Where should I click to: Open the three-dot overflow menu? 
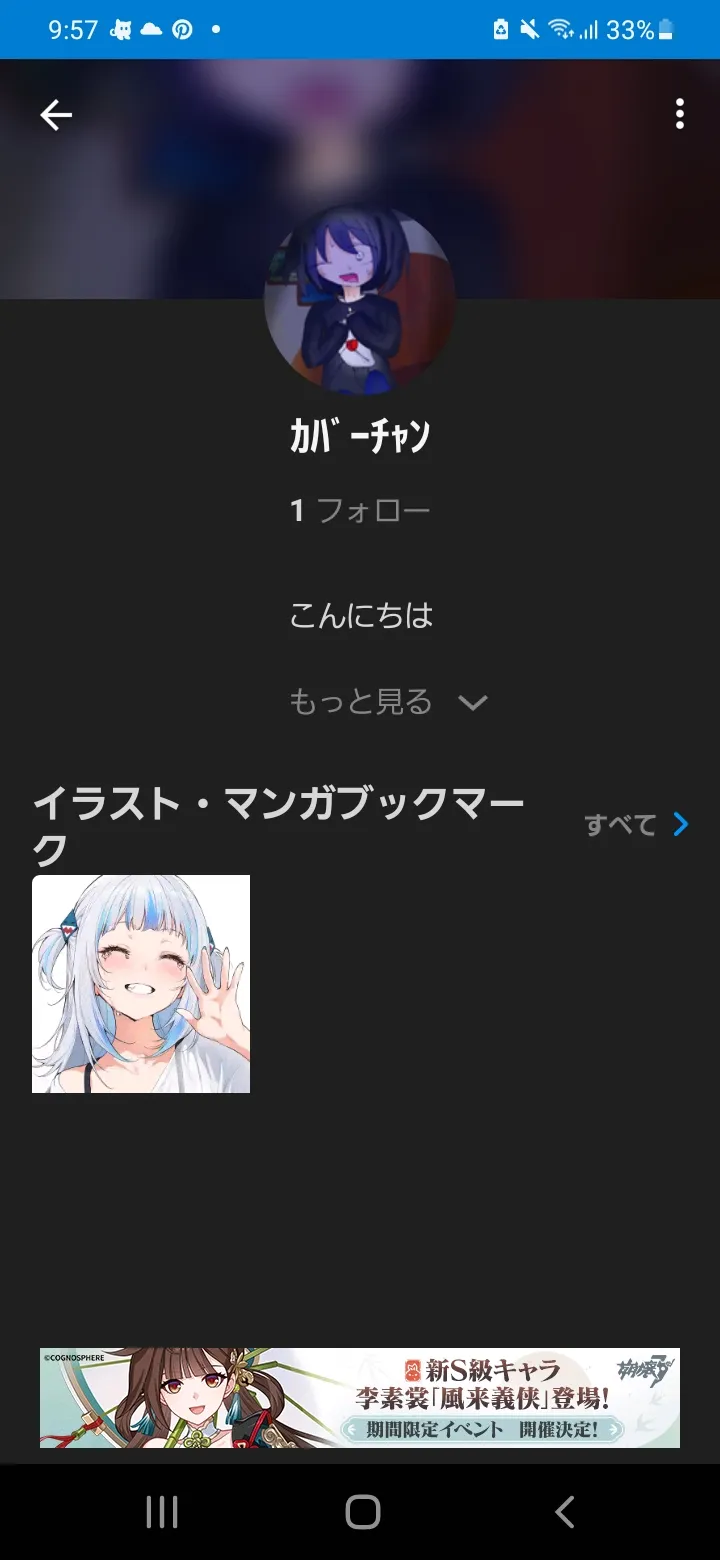(680, 114)
